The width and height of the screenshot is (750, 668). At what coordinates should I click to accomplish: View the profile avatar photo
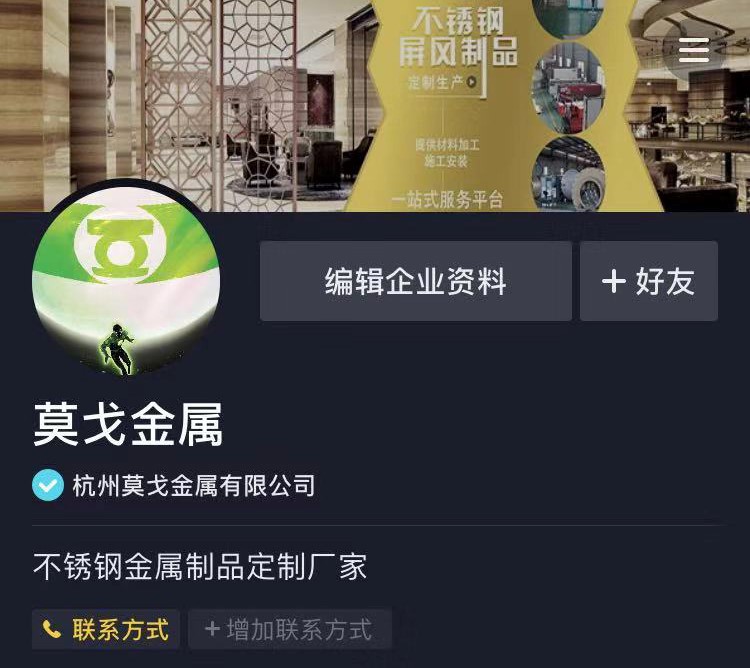pos(126,281)
